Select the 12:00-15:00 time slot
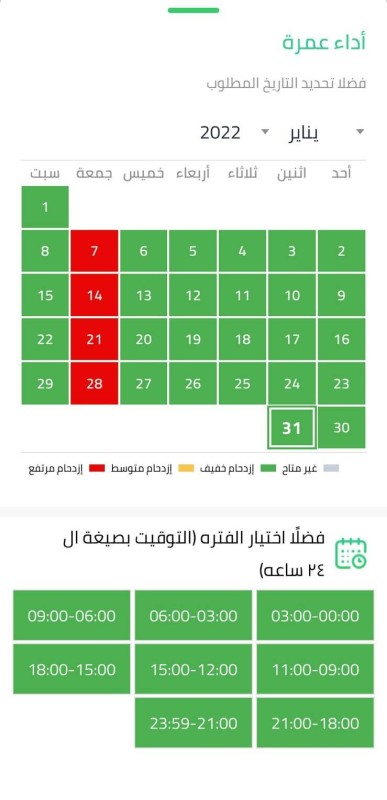 [x=193, y=669]
